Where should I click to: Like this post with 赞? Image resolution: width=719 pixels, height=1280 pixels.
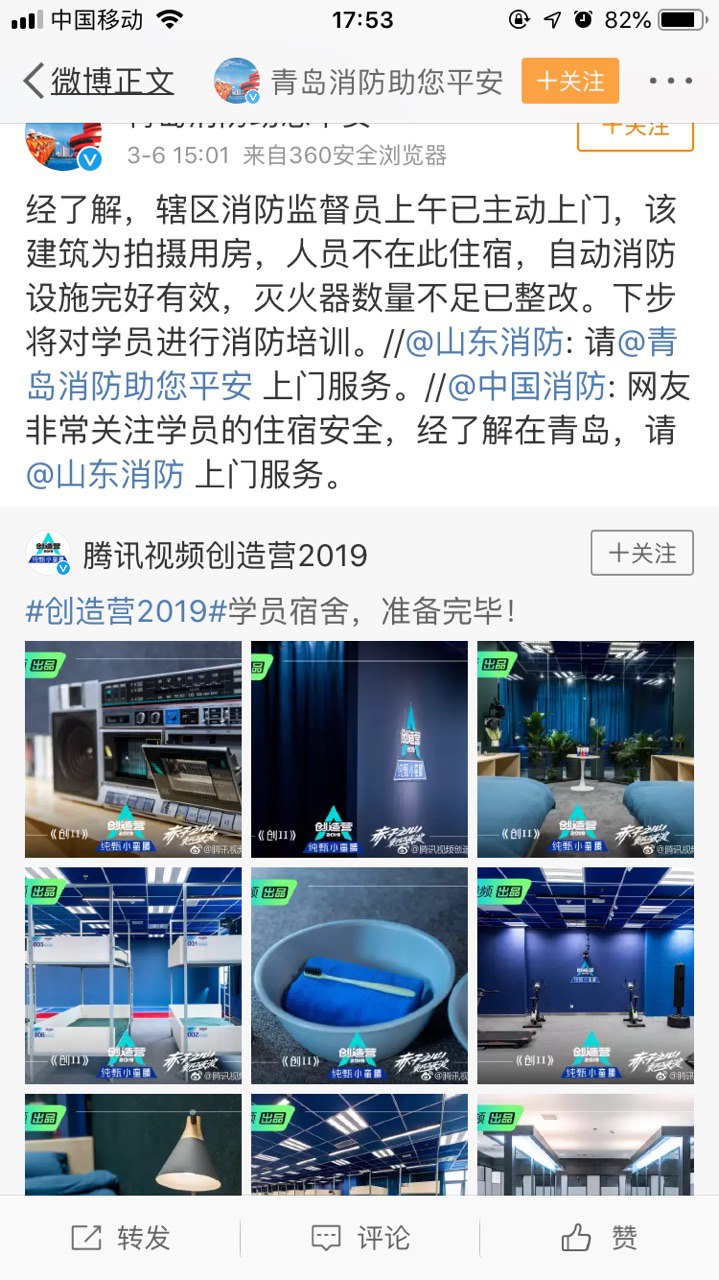pos(600,1238)
